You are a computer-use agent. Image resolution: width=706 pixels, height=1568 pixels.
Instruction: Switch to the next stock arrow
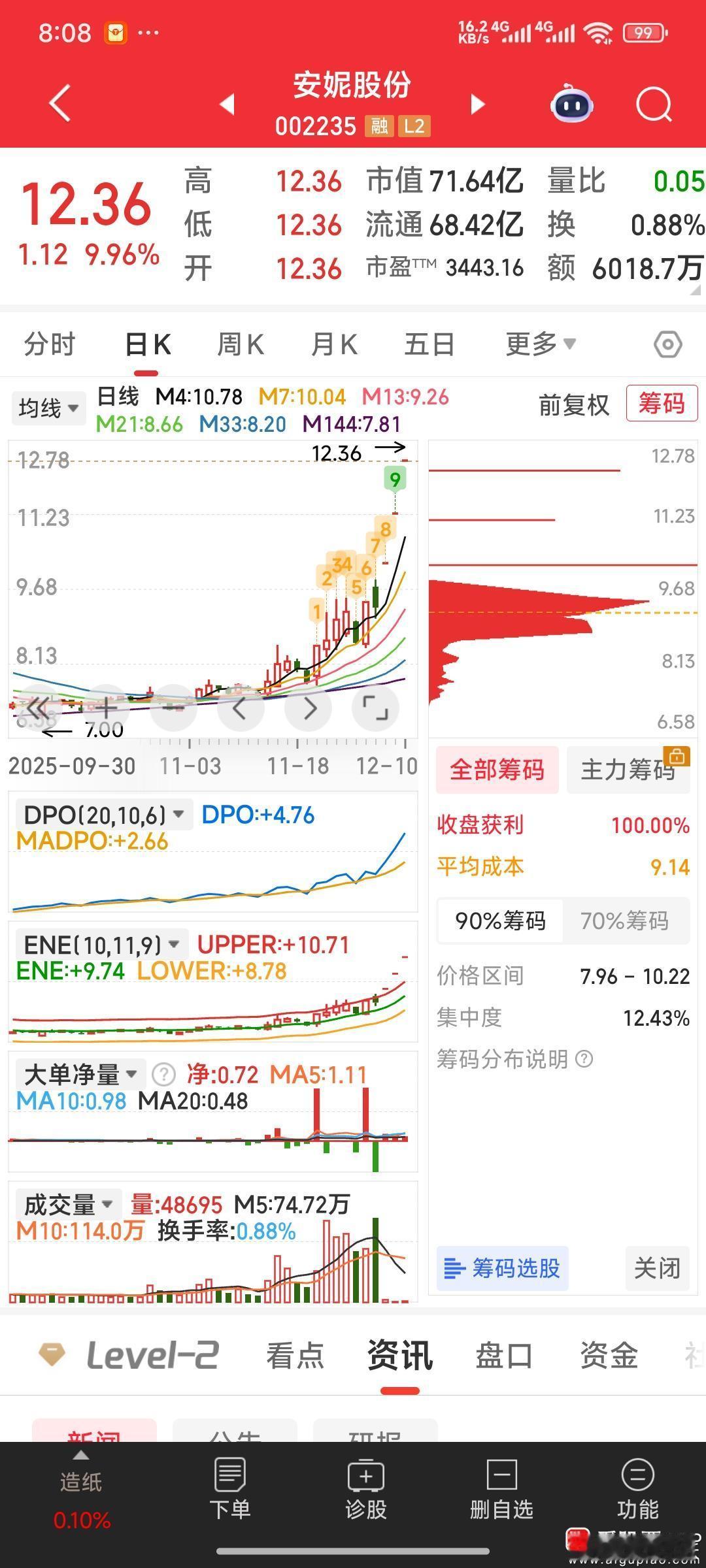(x=479, y=105)
